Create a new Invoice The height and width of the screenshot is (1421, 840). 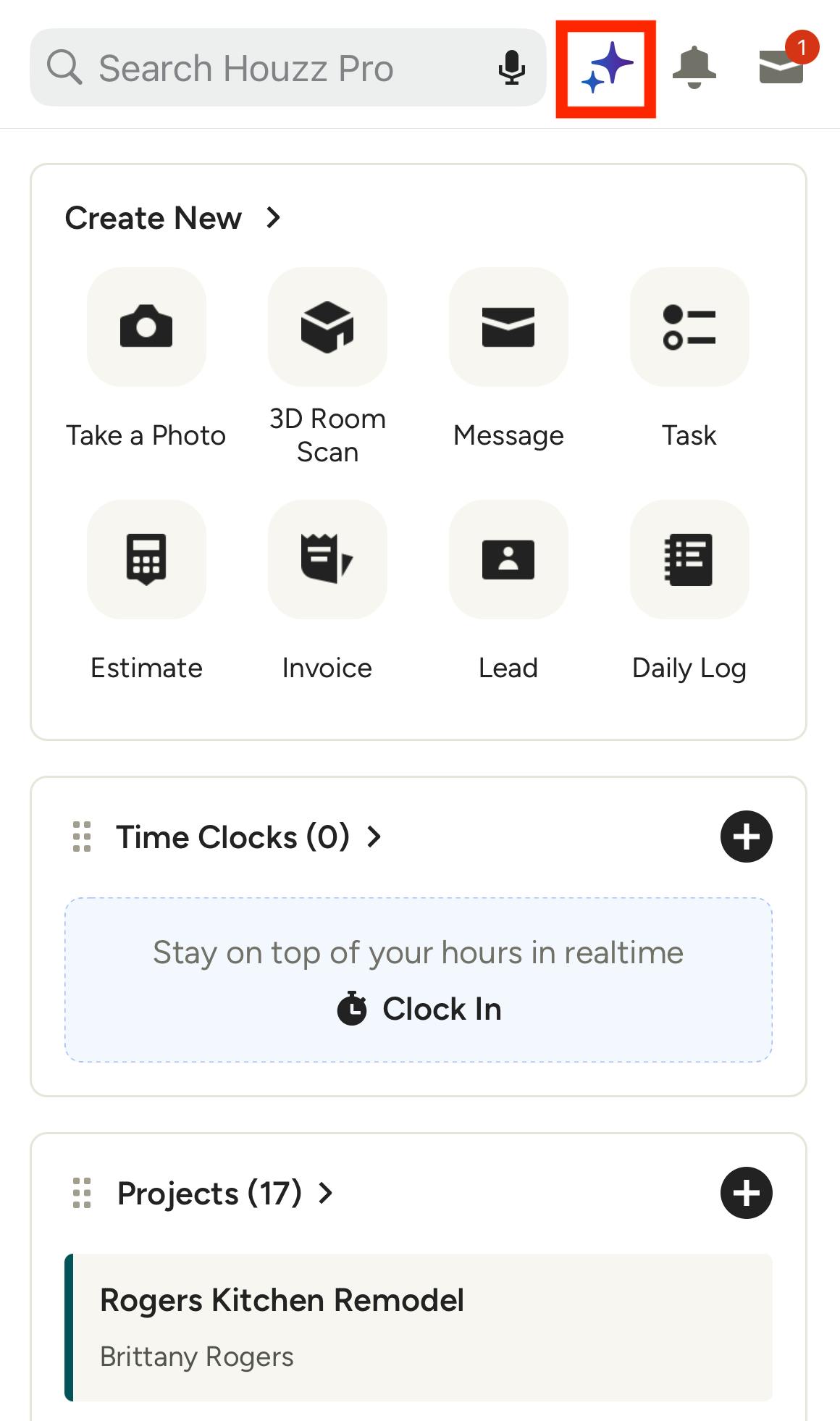327,591
